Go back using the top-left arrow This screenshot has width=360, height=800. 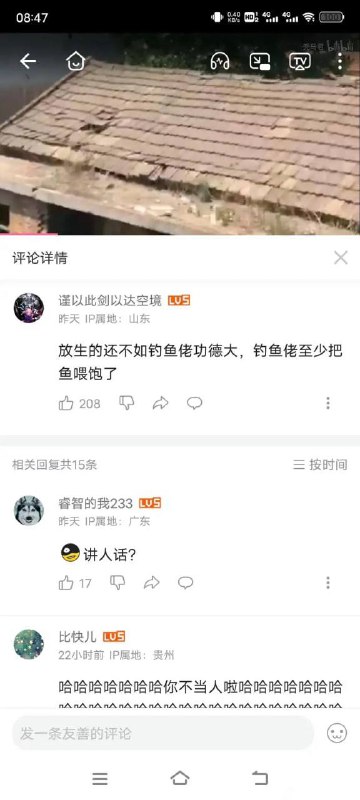[28, 62]
